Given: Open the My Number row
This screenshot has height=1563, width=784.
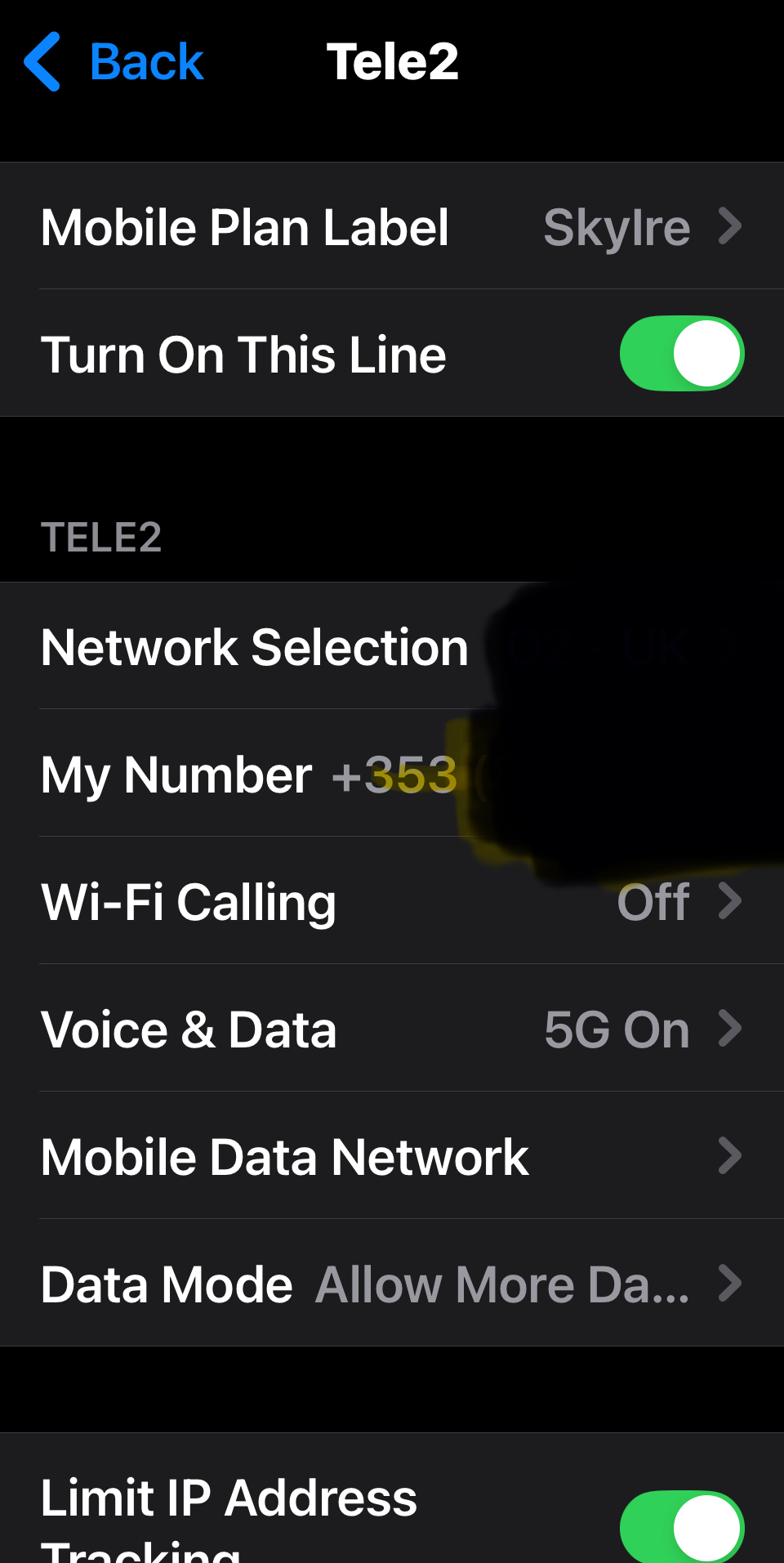Looking at the screenshot, I should pyautogui.click(x=245, y=775).
